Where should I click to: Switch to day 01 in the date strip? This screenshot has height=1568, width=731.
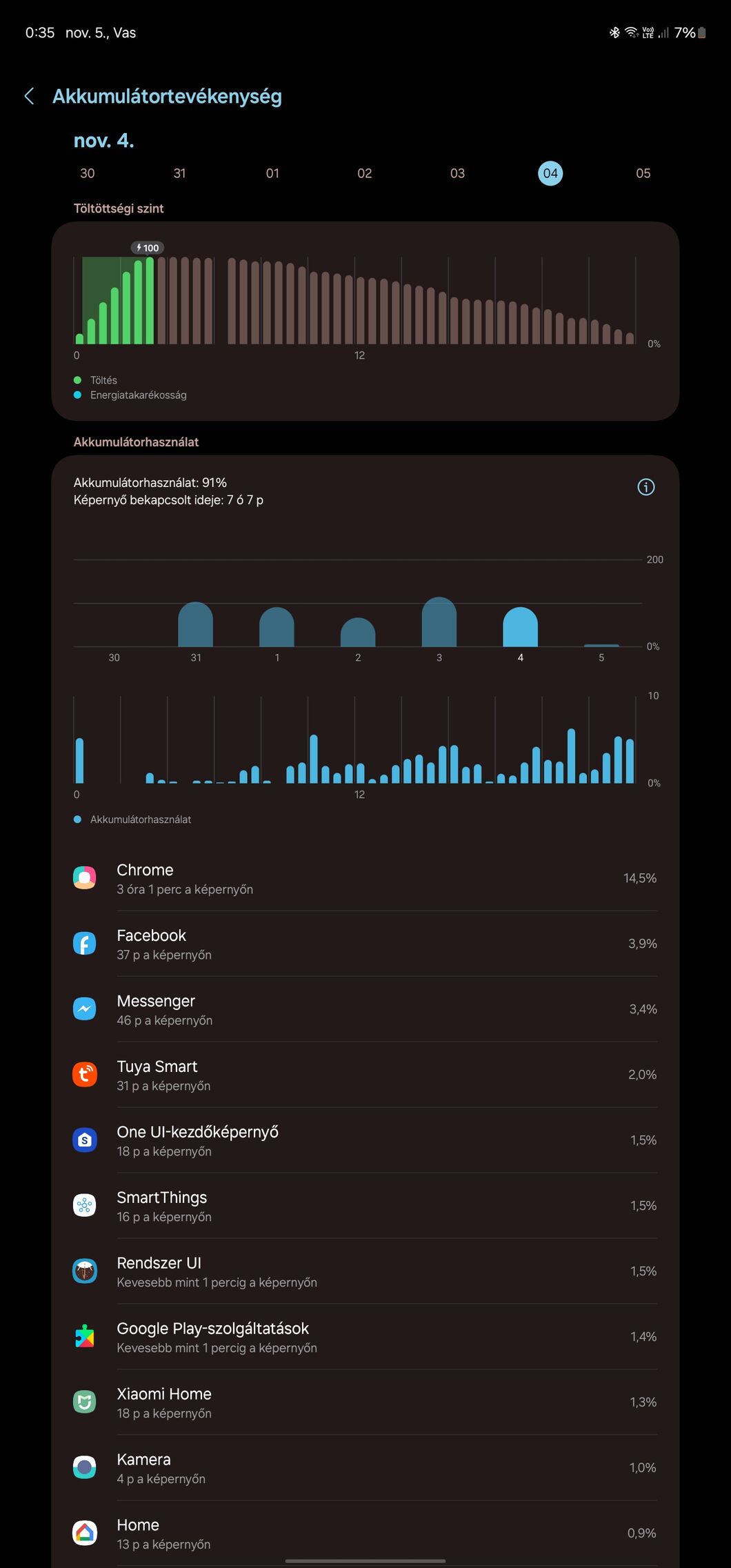pyautogui.click(x=272, y=173)
